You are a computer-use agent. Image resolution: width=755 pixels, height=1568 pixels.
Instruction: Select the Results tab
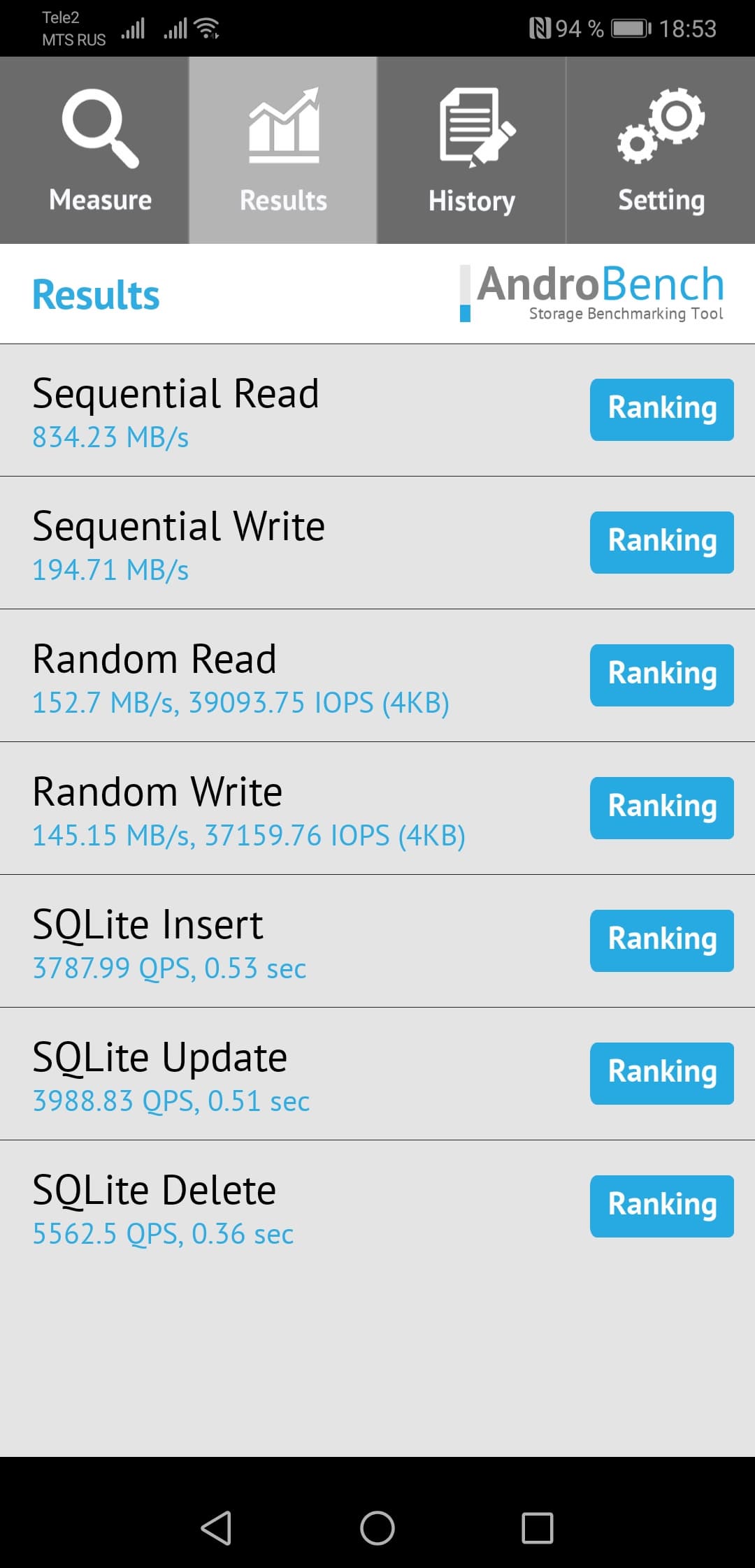(283, 150)
